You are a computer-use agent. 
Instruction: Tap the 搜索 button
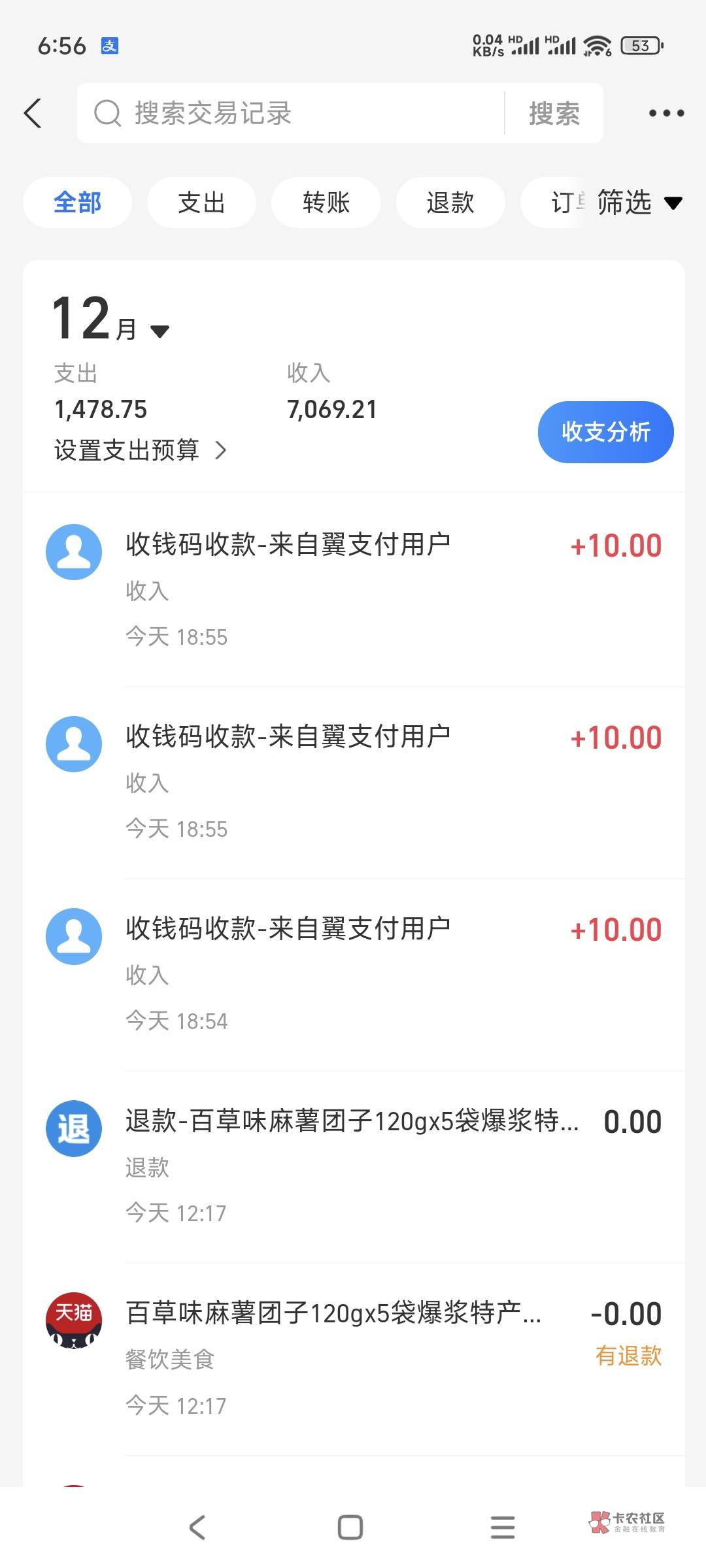[554, 113]
